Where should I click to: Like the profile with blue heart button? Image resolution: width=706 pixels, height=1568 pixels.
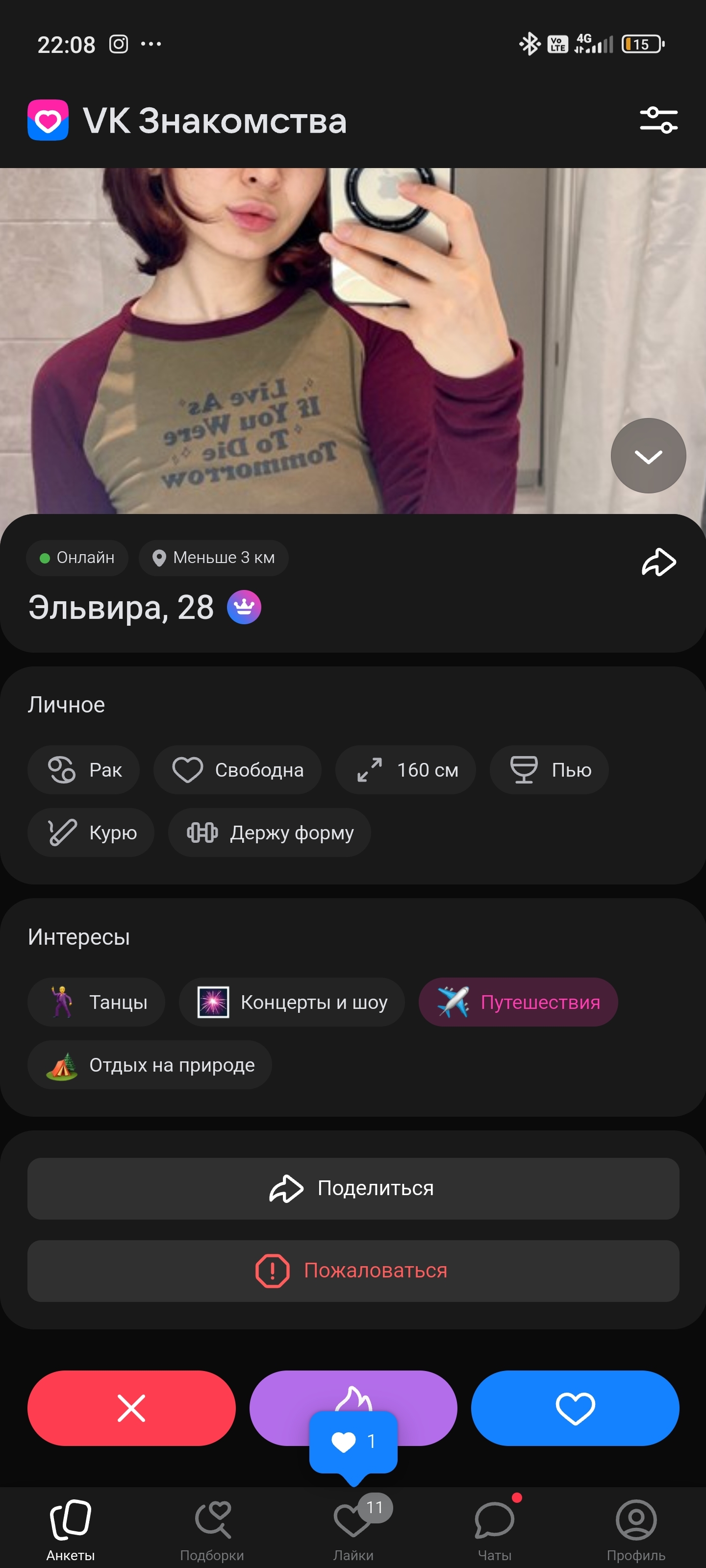pos(575,1408)
